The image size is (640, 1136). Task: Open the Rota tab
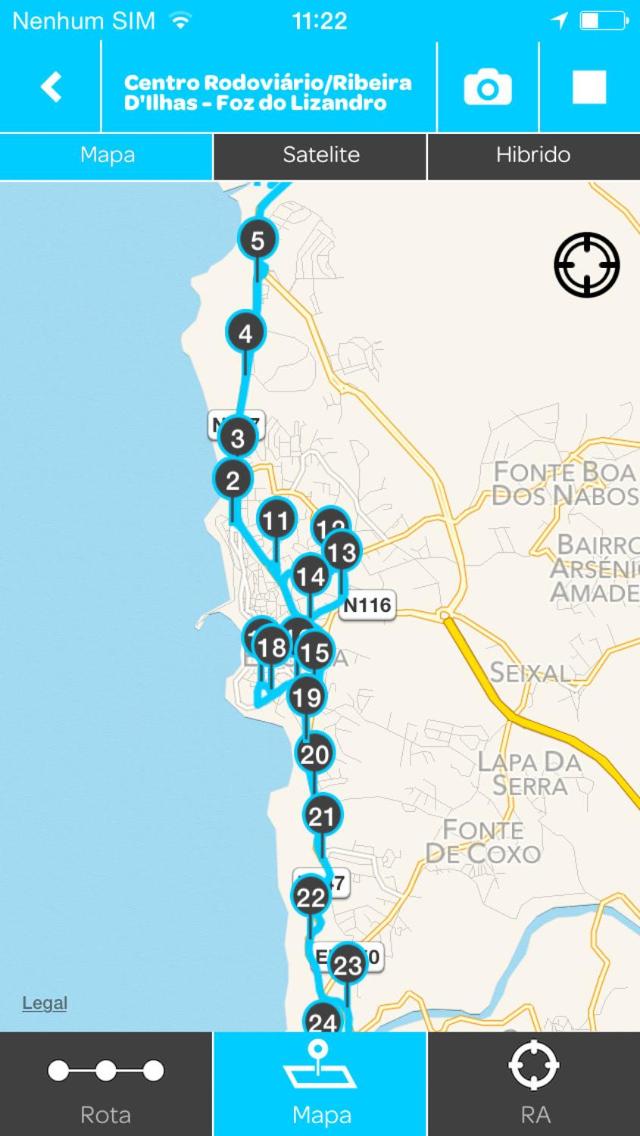[x=106, y=1084]
